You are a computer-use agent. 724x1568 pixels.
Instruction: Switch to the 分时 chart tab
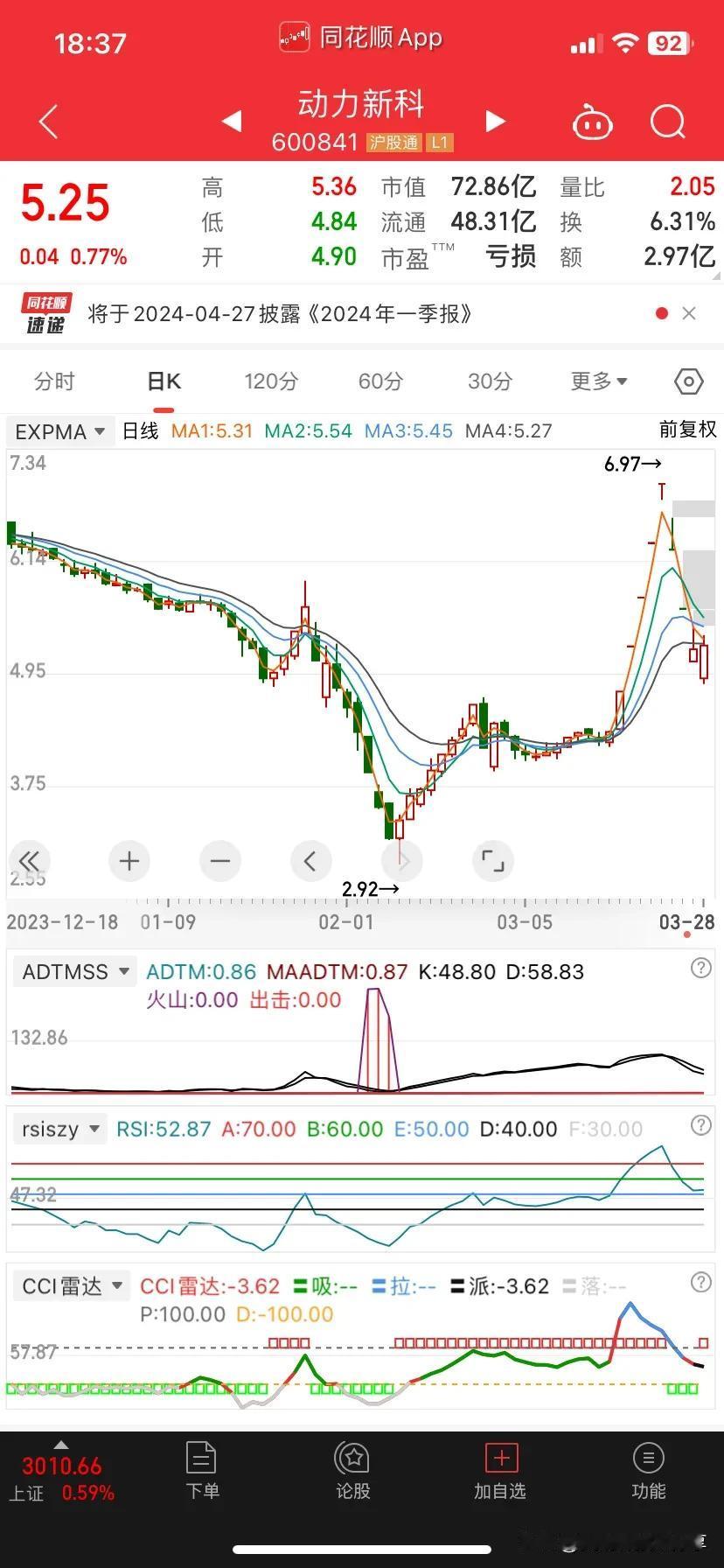(54, 381)
